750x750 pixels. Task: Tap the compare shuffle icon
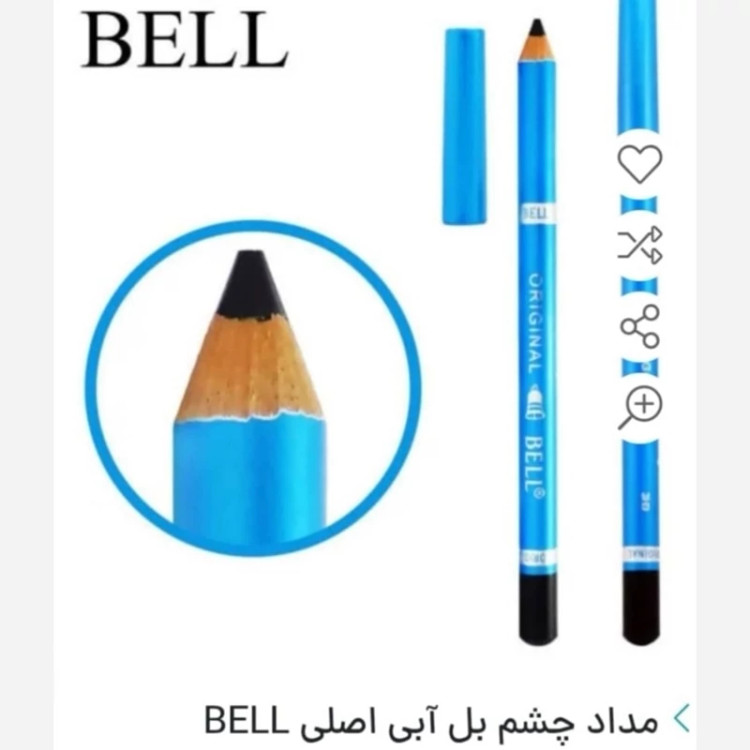pos(640,244)
